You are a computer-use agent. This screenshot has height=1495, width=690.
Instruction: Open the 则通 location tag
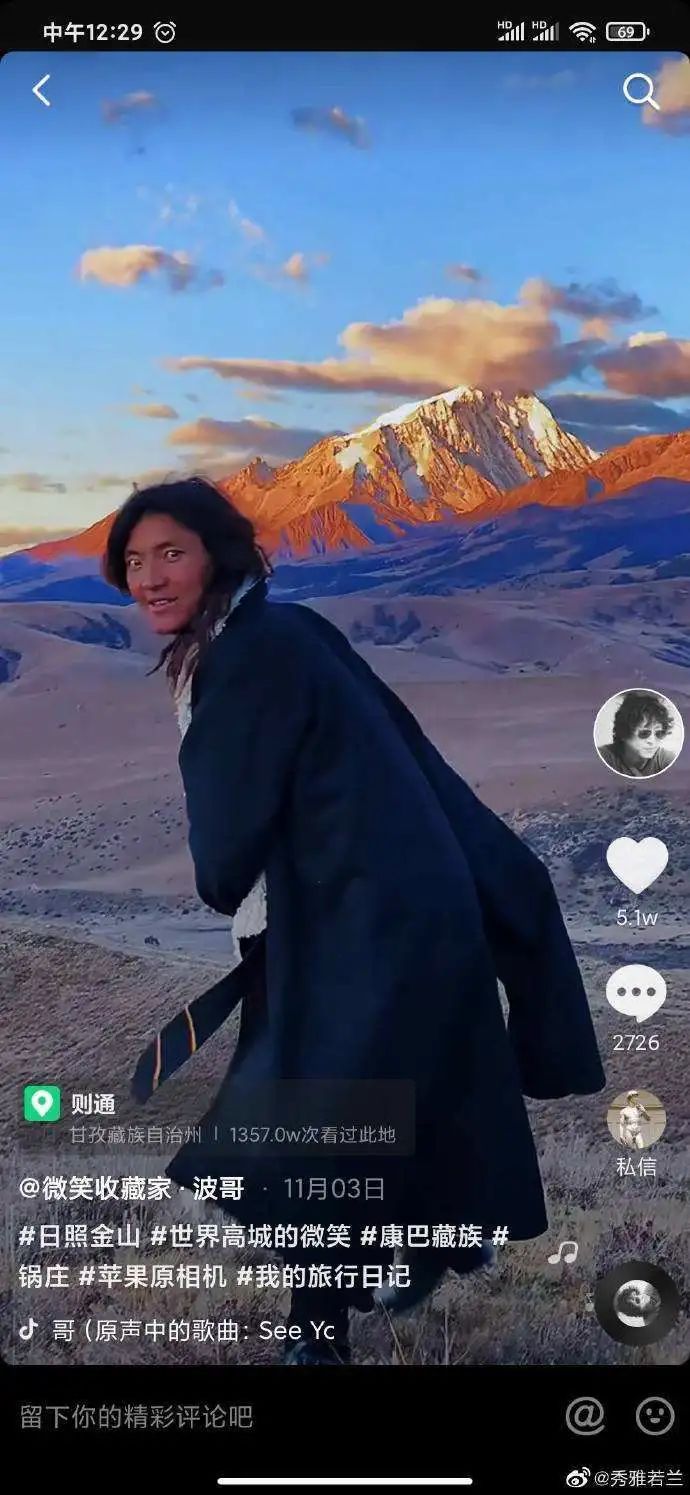click(x=92, y=1104)
